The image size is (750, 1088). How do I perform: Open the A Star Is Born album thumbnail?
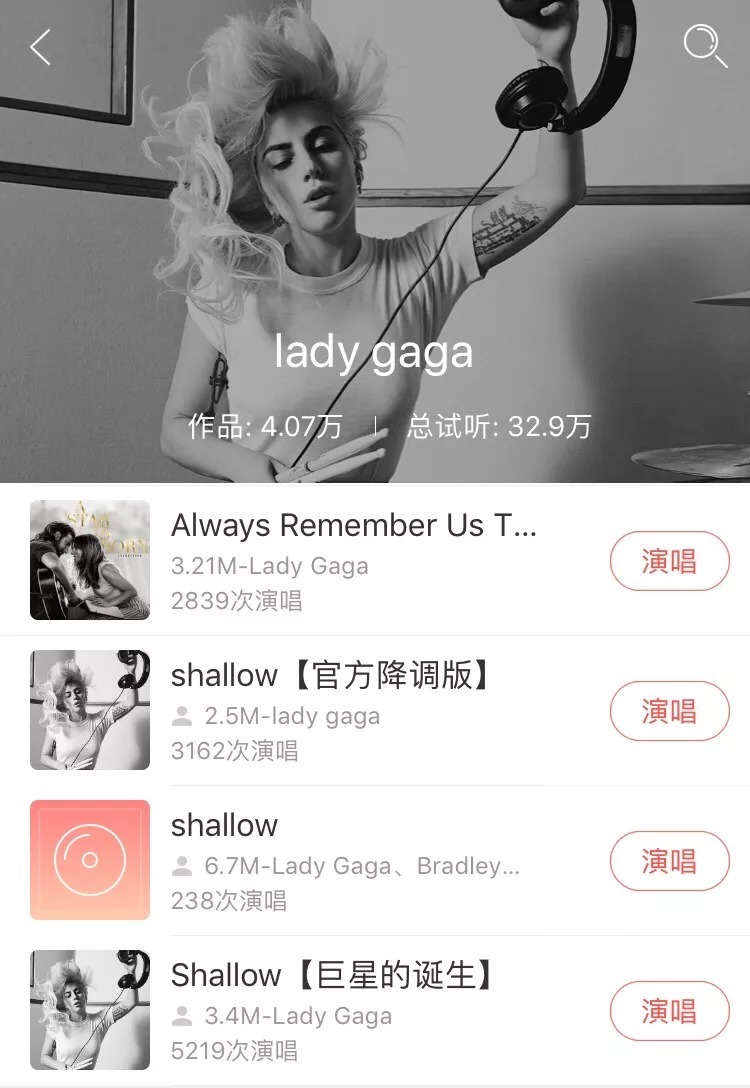[89, 558]
